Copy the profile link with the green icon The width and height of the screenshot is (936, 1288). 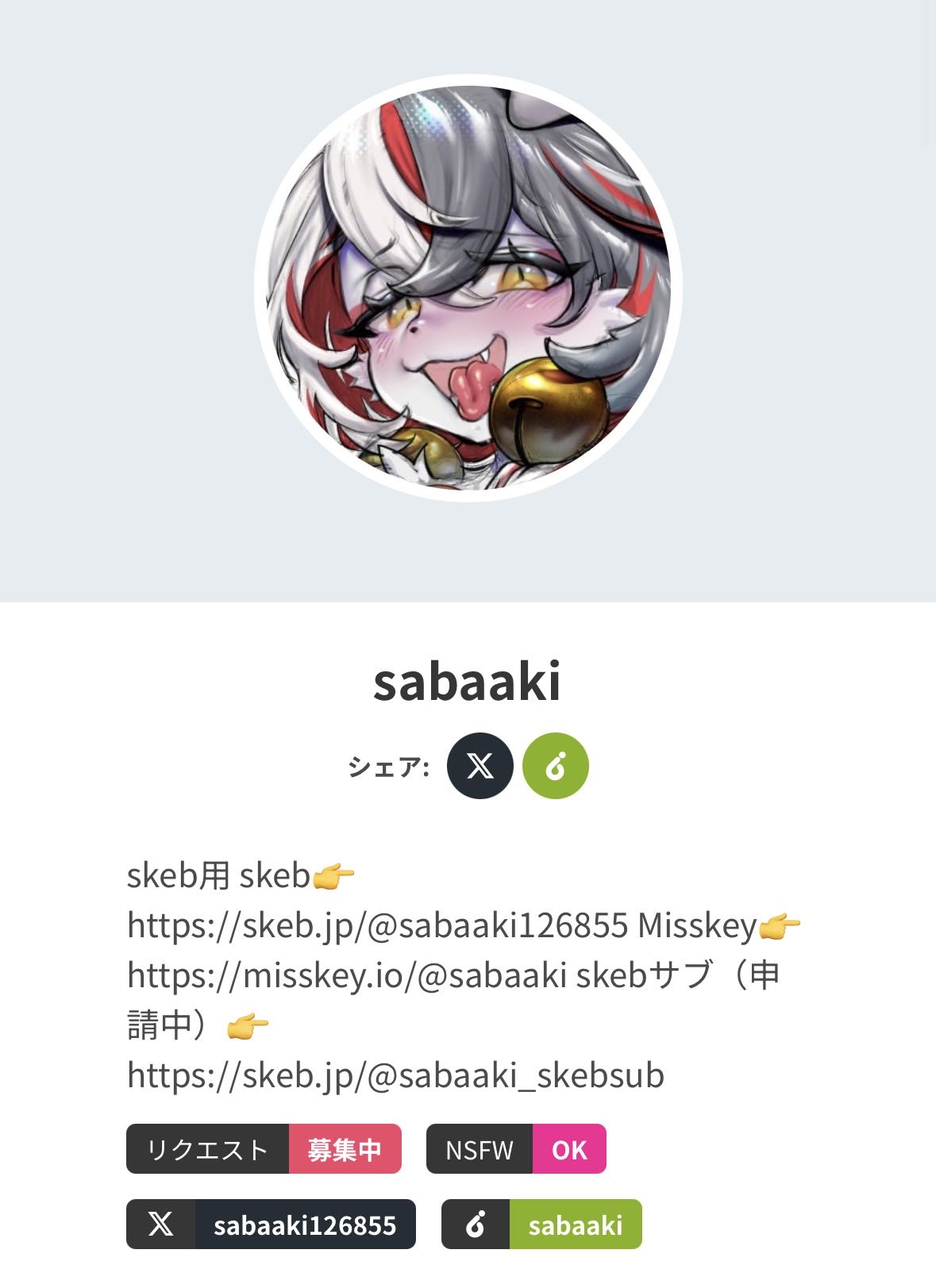(555, 766)
